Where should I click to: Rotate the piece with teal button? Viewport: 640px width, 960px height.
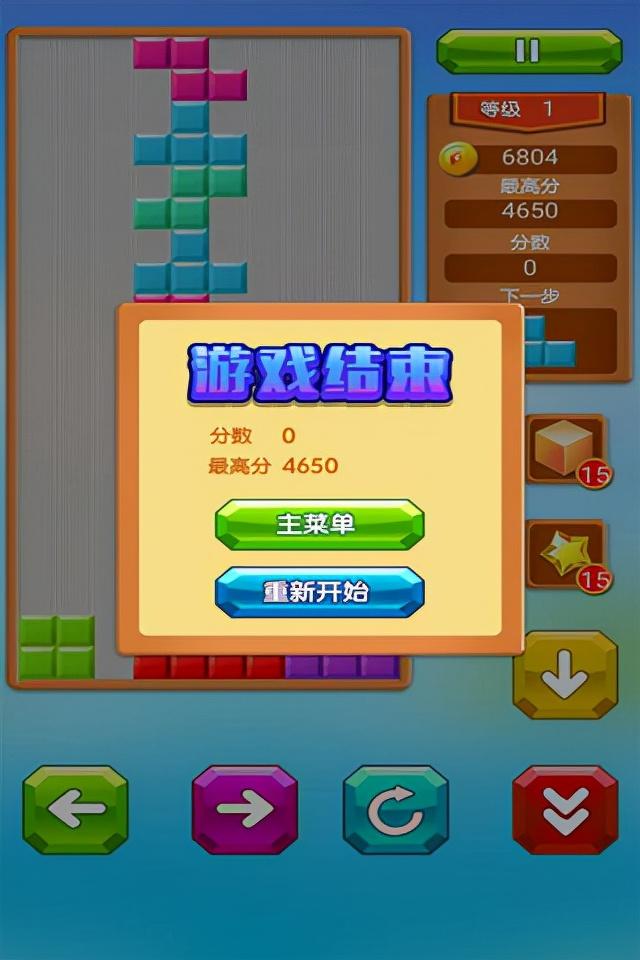point(395,810)
